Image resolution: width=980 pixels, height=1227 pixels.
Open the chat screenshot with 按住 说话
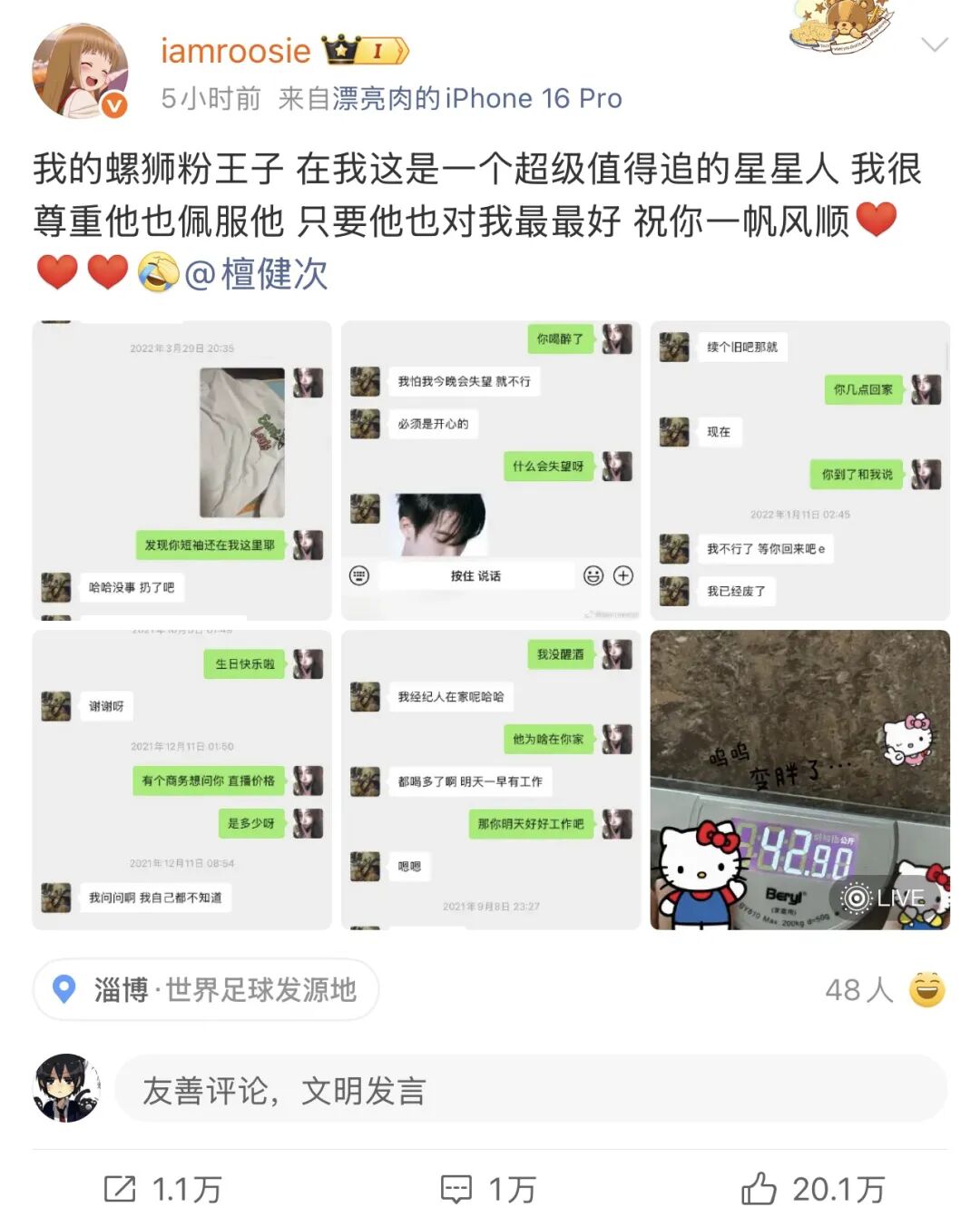pos(491,470)
